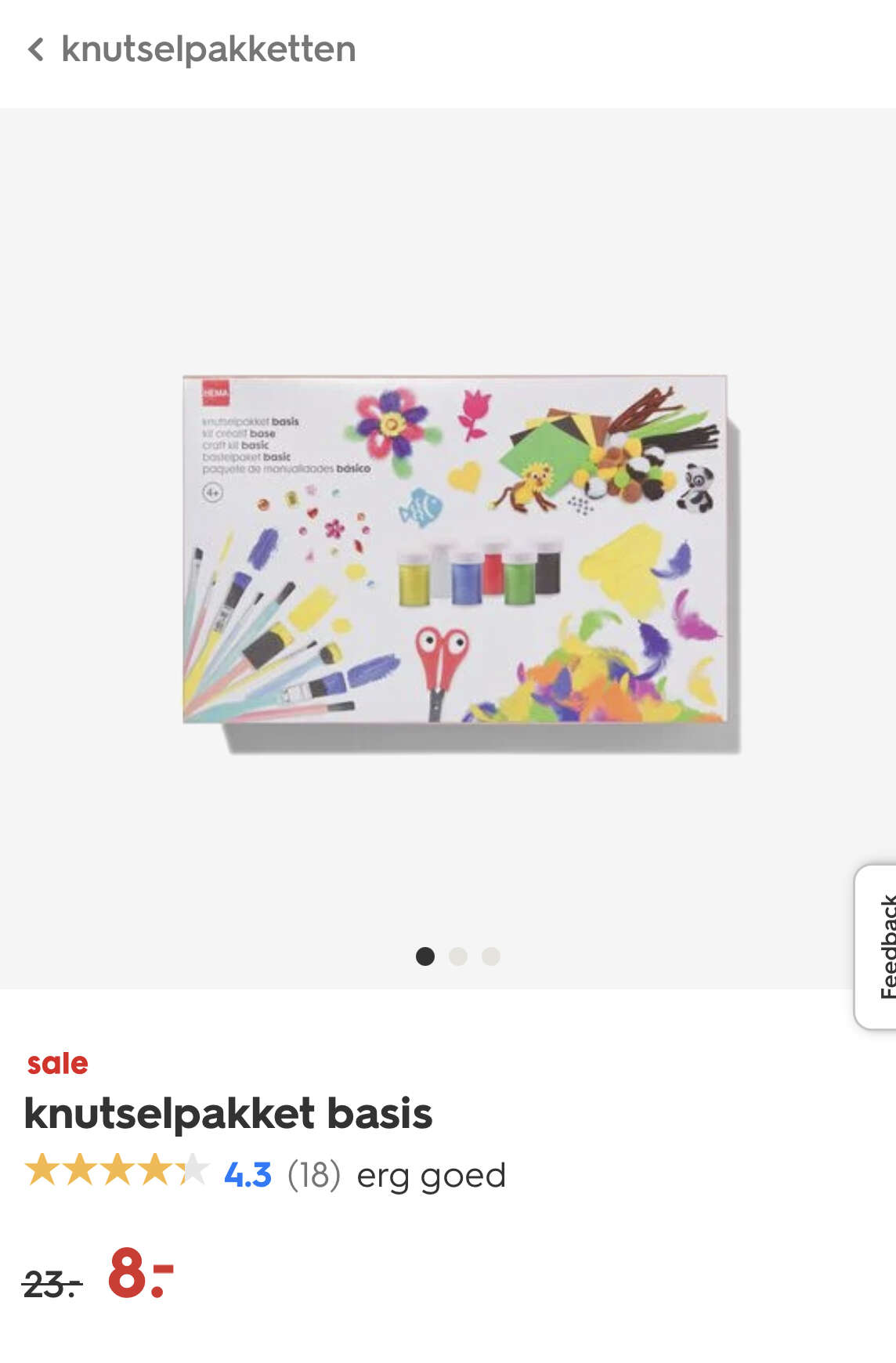This screenshot has height=1363, width=896.
Task: Go back to knutselpakketten
Action: coord(192,49)
